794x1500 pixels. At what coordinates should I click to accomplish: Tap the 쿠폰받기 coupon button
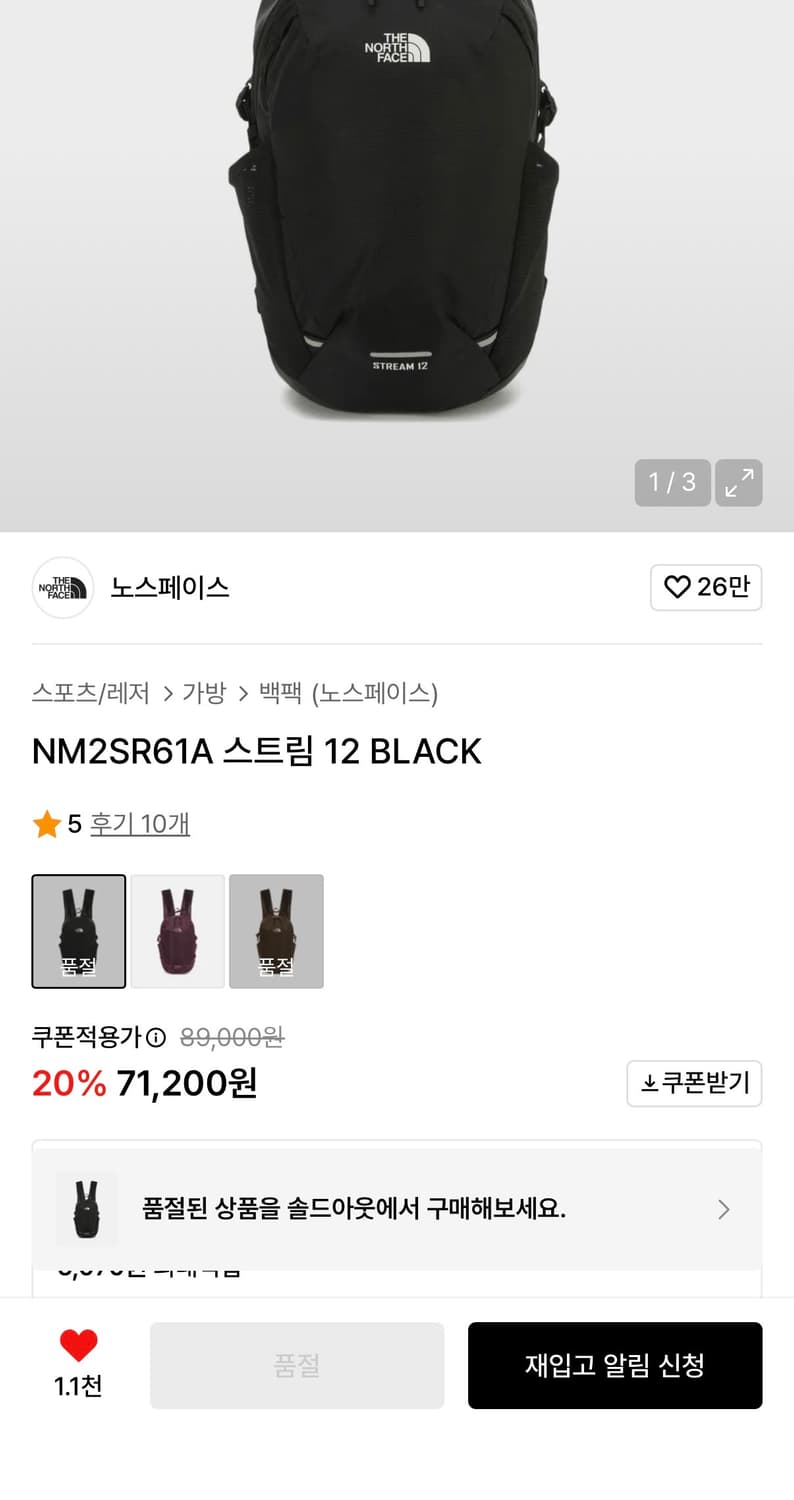(x=694, y=1083)
